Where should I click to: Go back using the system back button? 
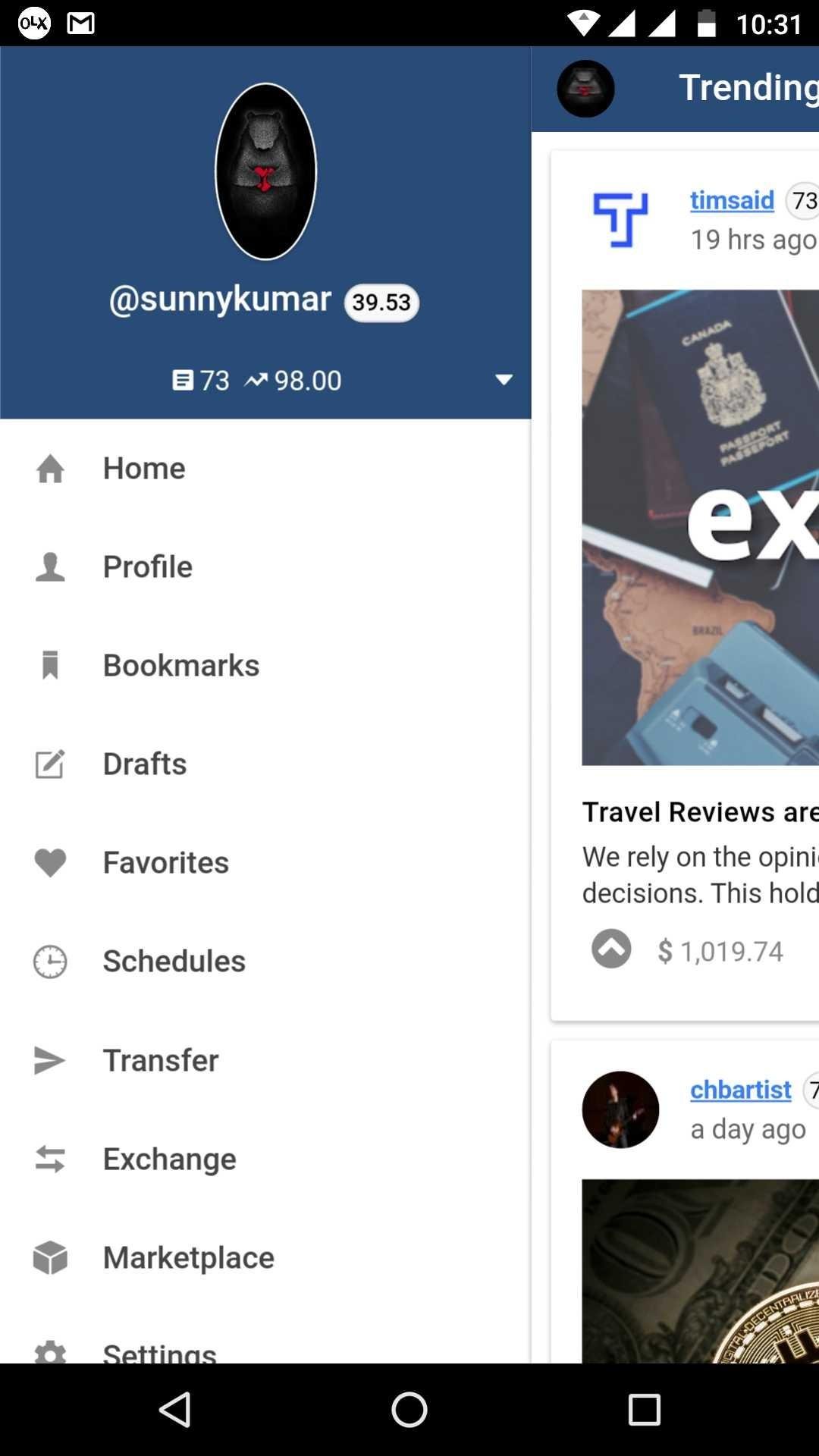tap(174, 1410)
